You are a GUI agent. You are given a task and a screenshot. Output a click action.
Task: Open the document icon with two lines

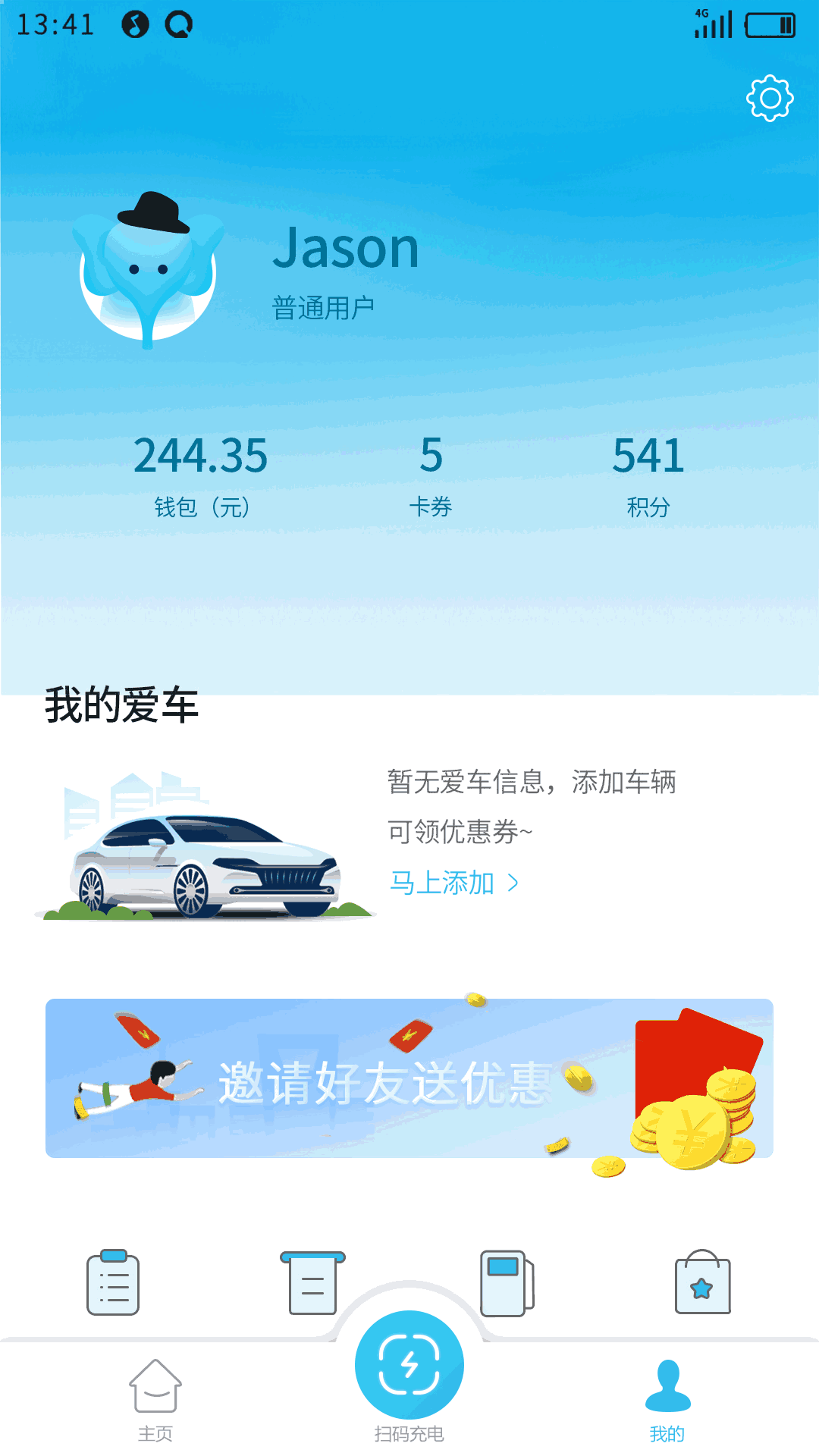pos(312,1283)
